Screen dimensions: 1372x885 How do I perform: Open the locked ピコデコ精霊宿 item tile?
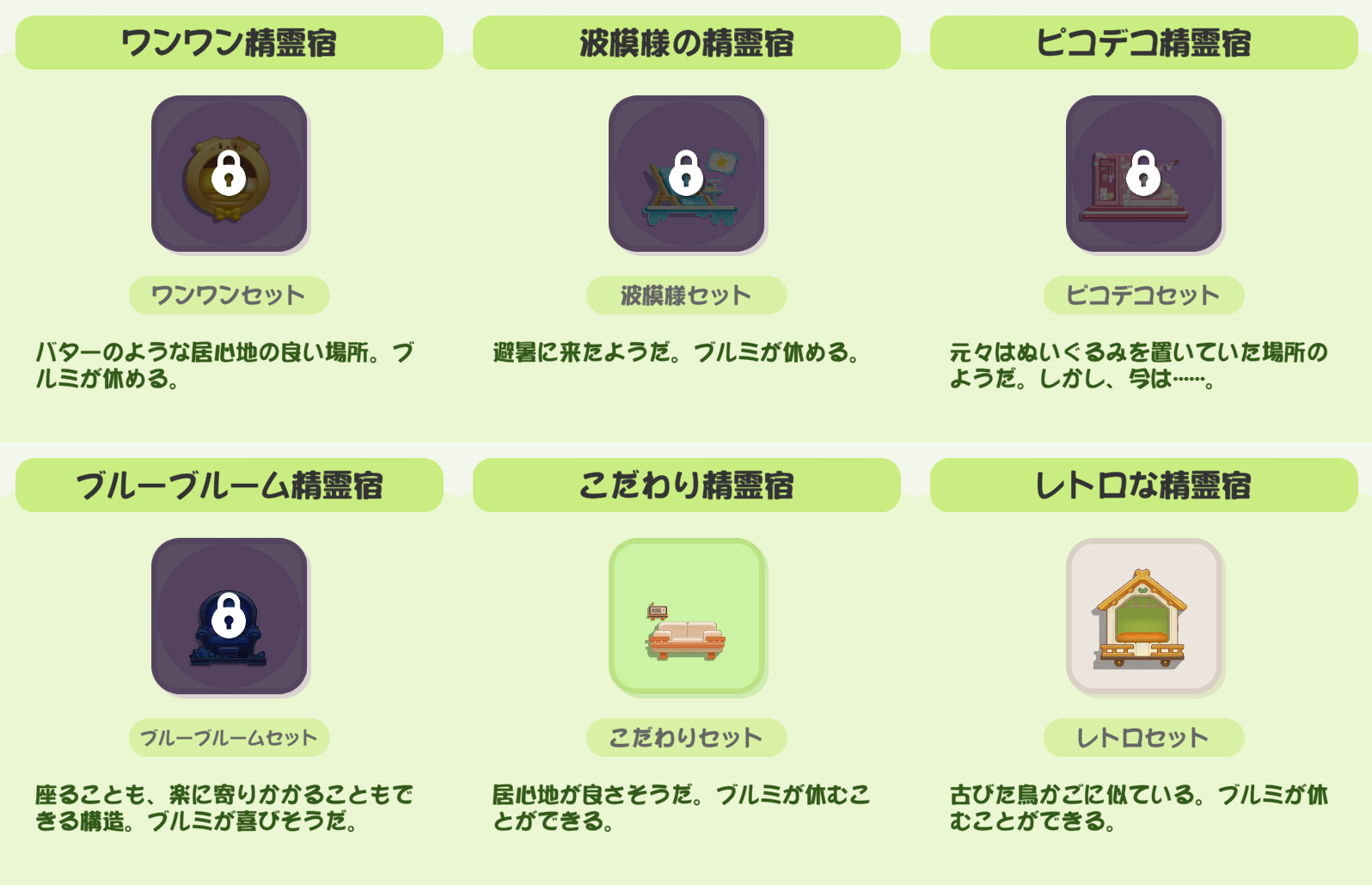[x=1144, y=174]
